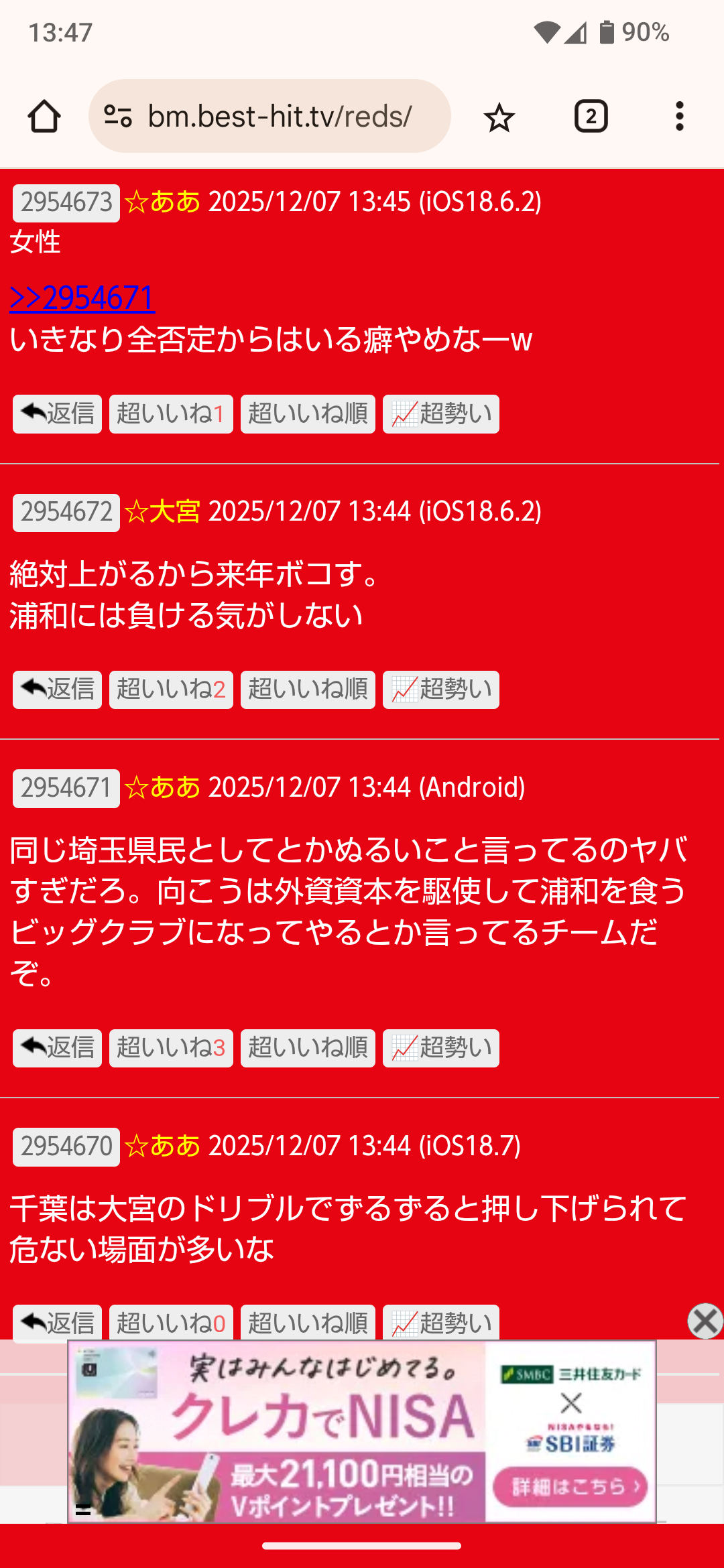Follow the >>2954671 reply link

tap(82, 298)
